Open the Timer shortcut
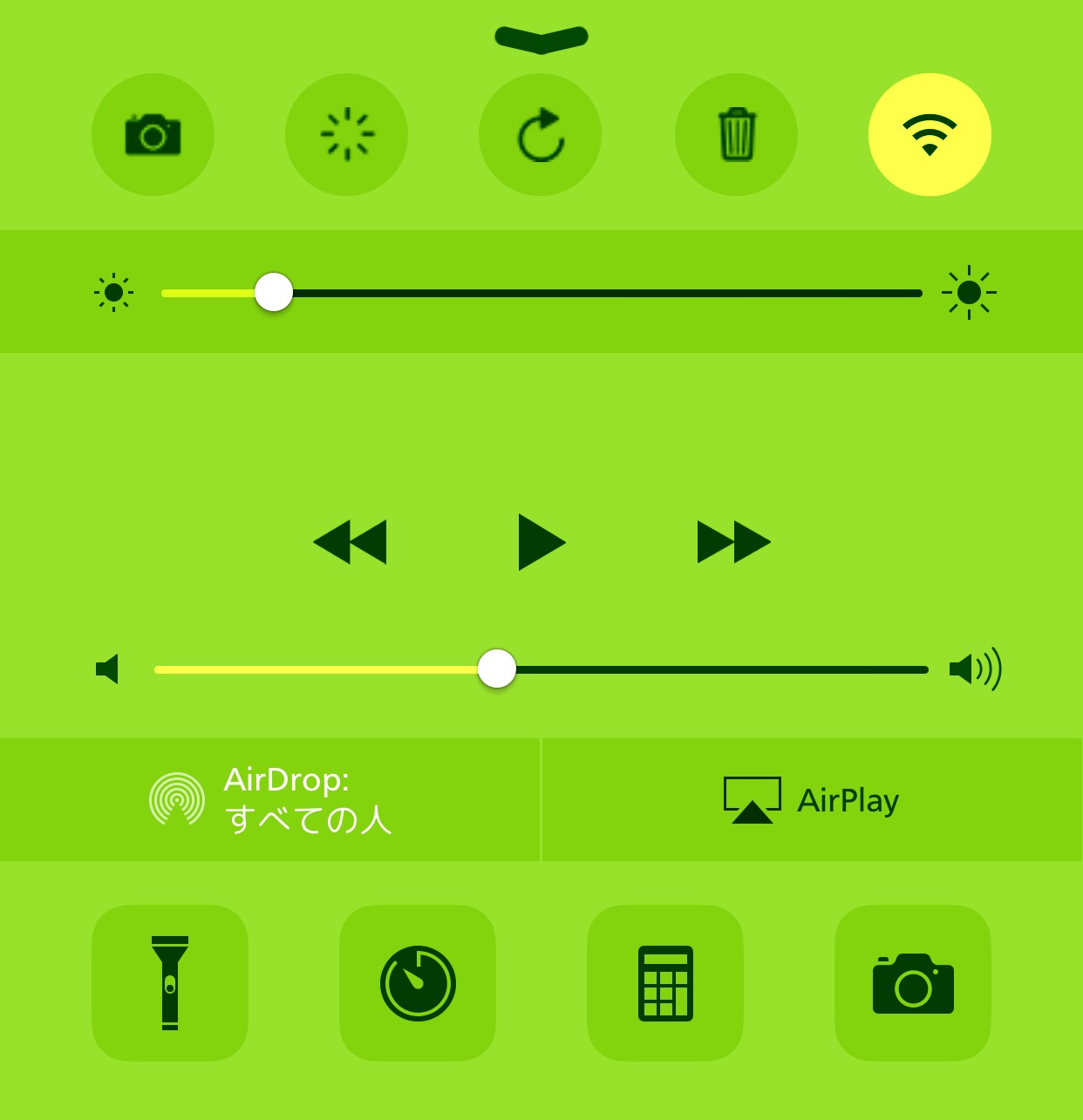The image size is (1083, 1120). pos(418,982)
